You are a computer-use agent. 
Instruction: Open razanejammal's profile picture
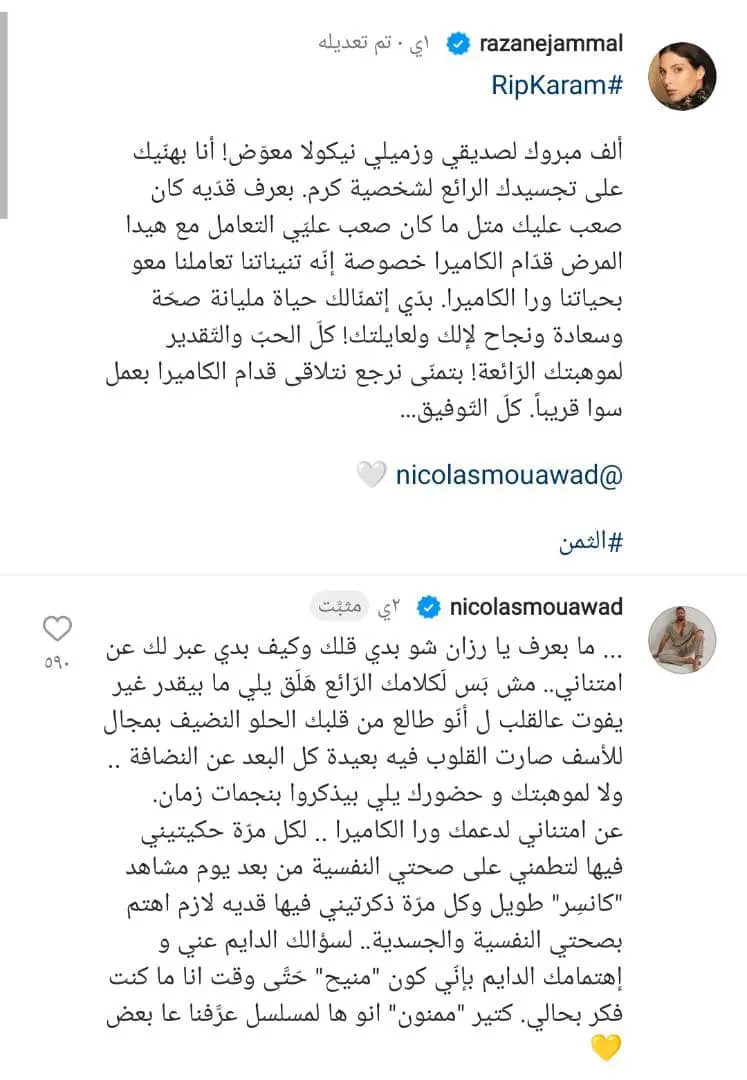[x=684, y=76]
